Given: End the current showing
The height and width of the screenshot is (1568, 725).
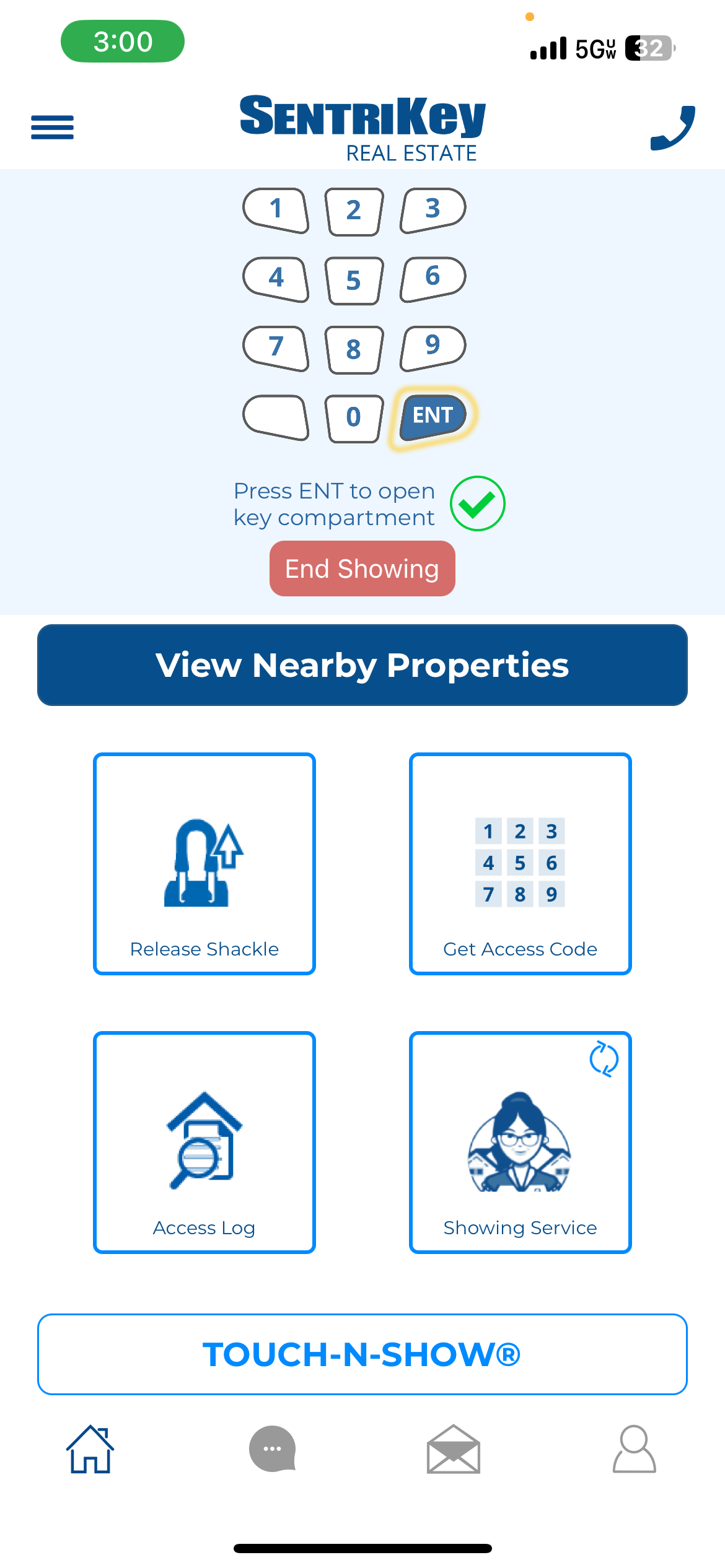Looking at the screenshot, I should coord(362,568).
